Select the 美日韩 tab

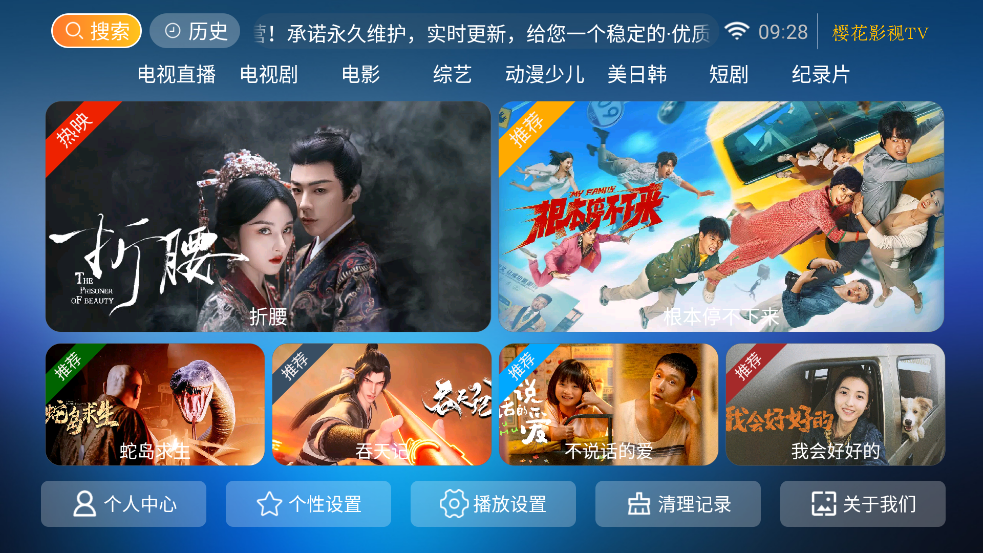(637, 74)
